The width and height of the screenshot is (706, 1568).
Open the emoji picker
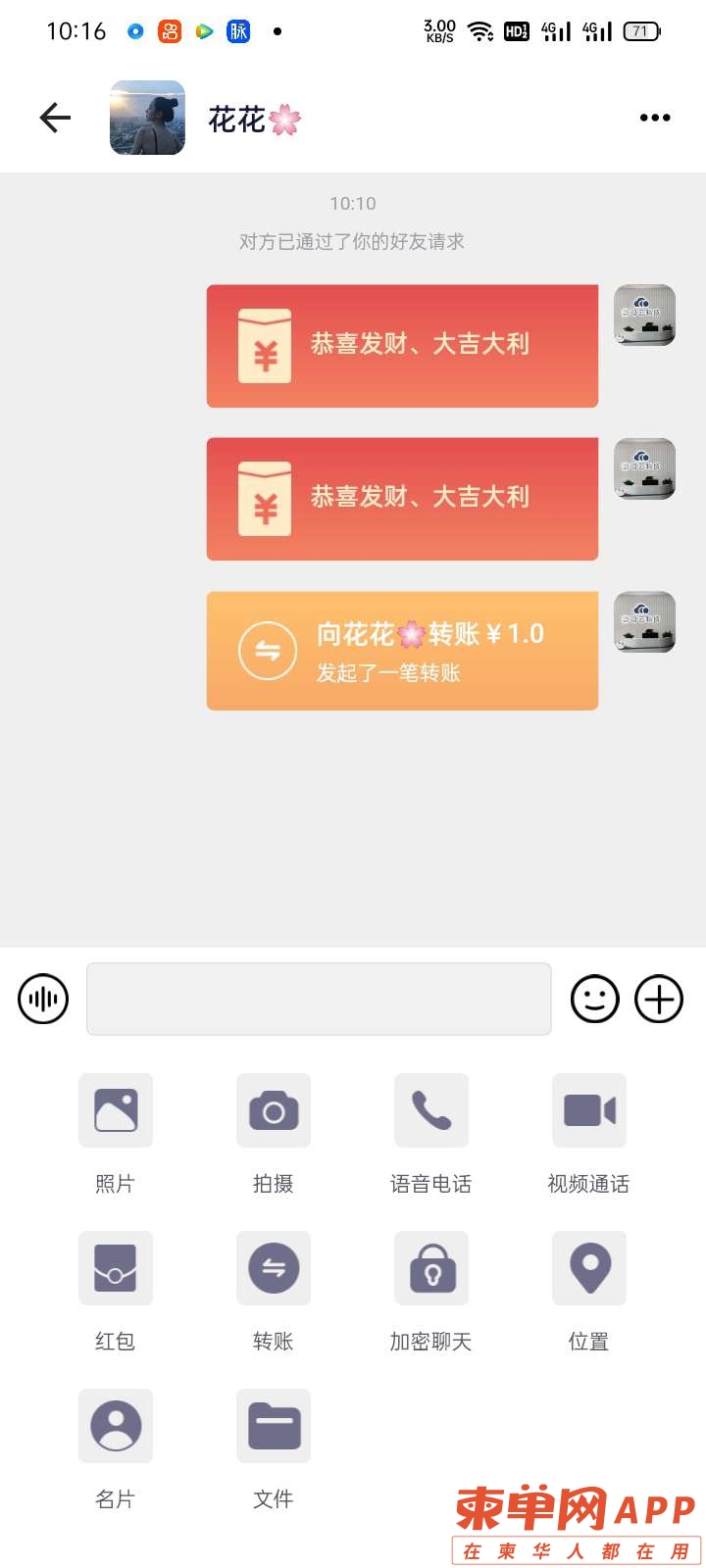click(x=595, y=999)
